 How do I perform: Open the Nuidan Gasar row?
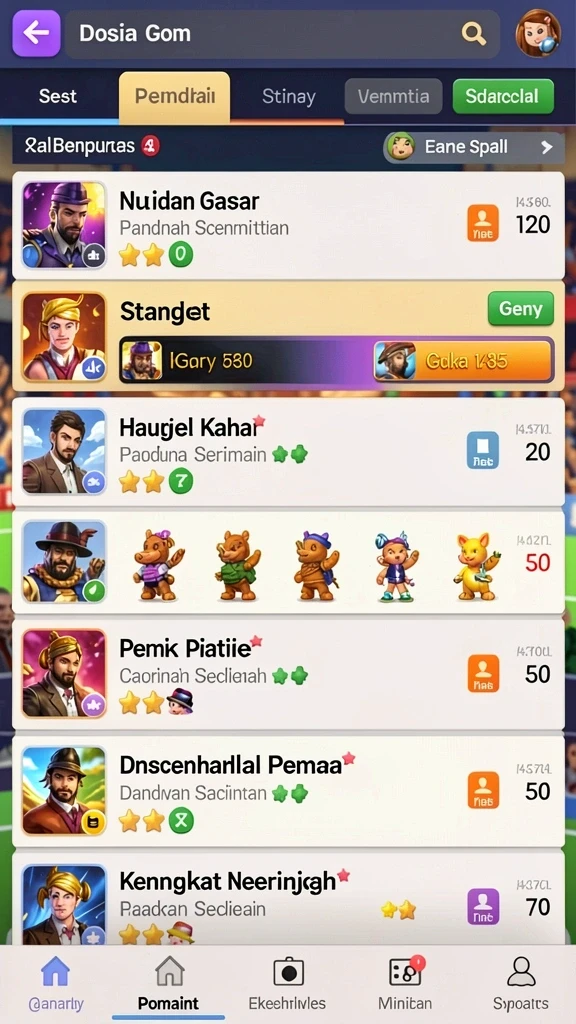tap(288, 225)
